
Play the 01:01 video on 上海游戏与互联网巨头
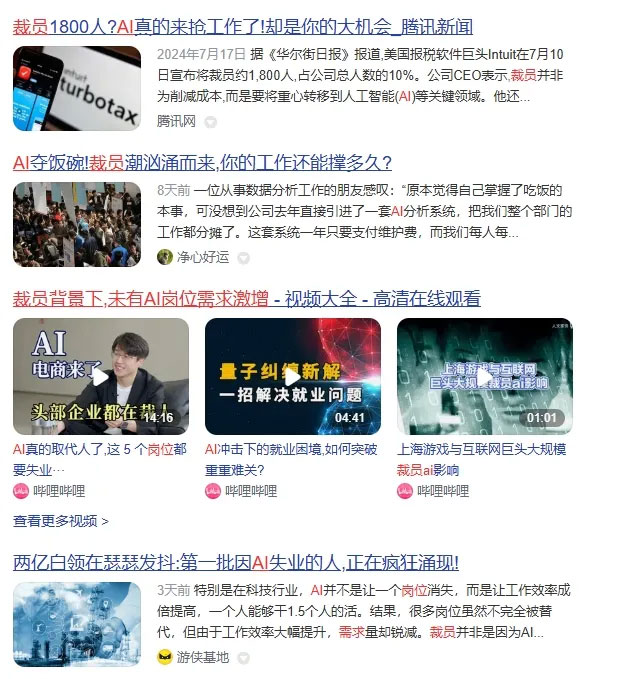[x=484, y=376]
